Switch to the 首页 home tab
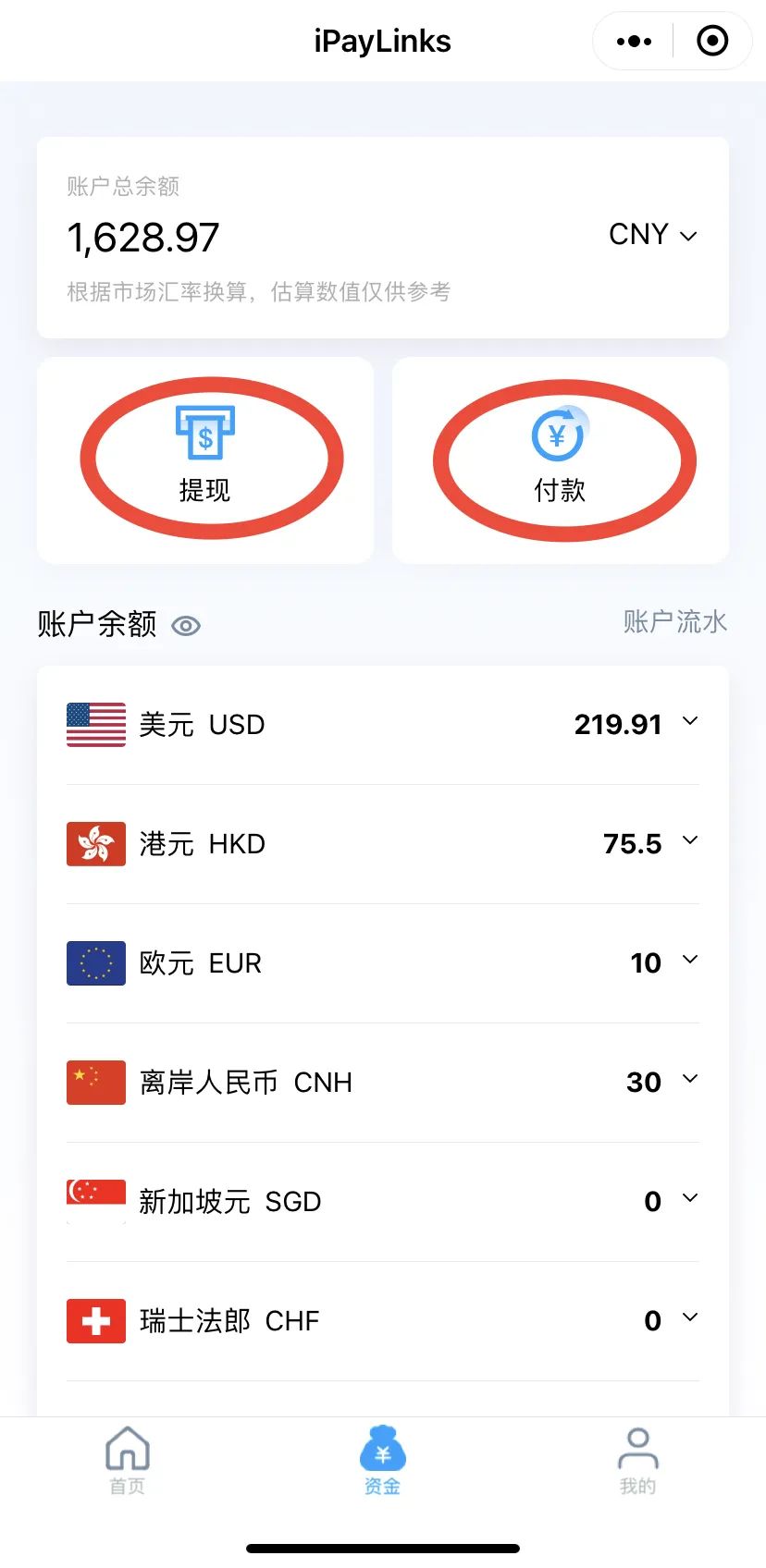This screenshot has width=766, height=1568. (128, 1461)
